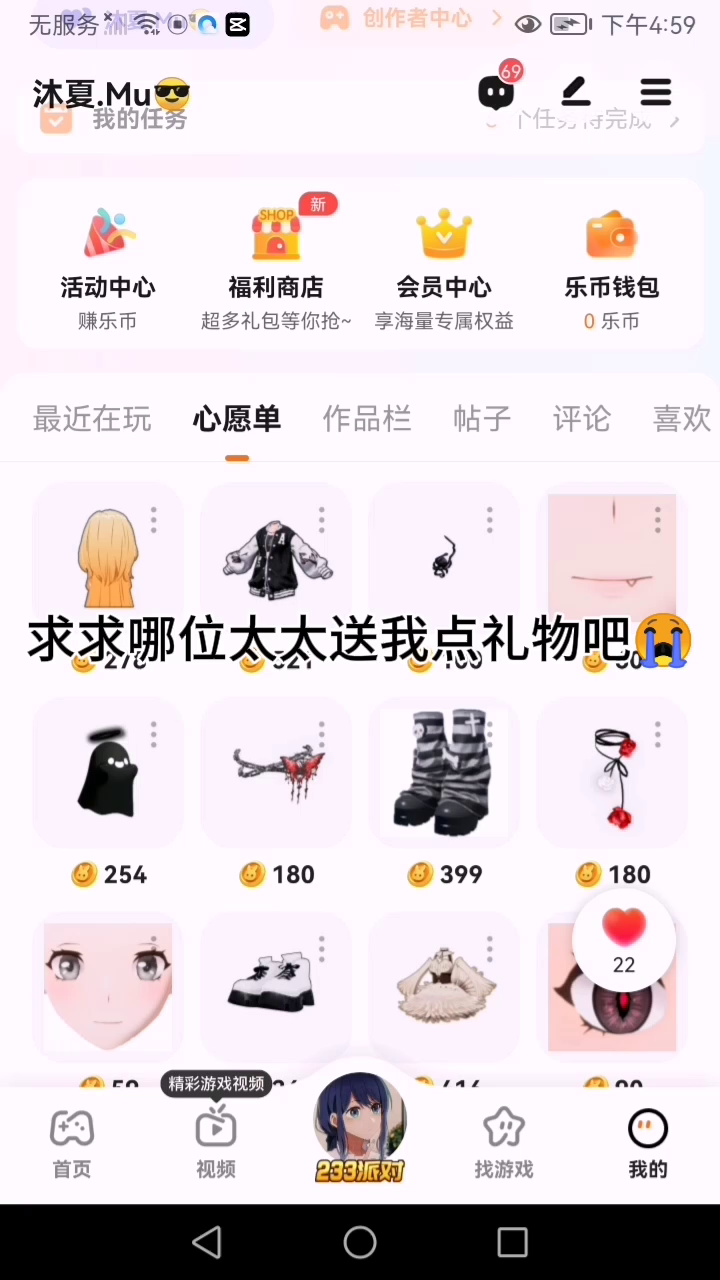Open options for the orange hair item
The width and height of the screenshot is (720, 1280).
click(154, 519)
